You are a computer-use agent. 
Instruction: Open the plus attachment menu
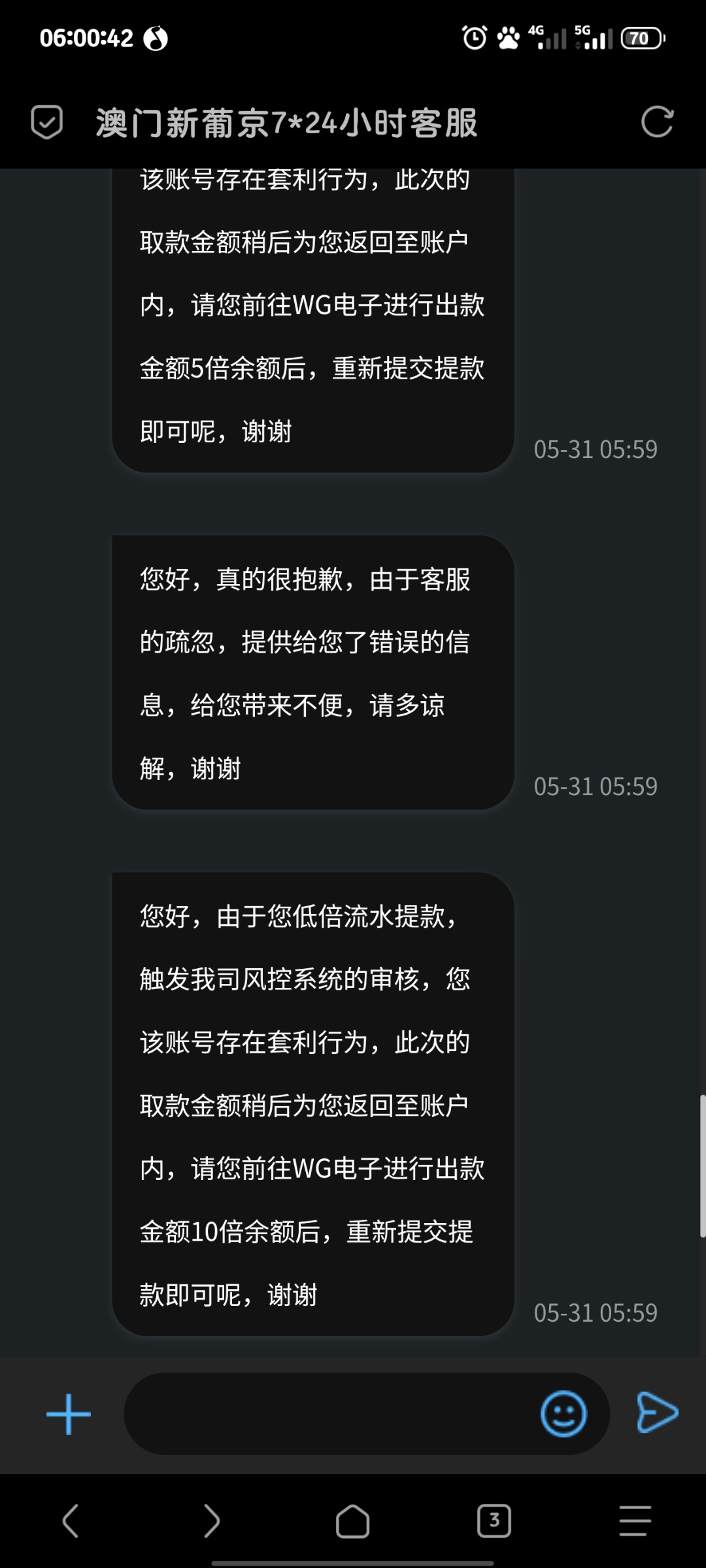pyautogui.click(x=69, y=1414)
